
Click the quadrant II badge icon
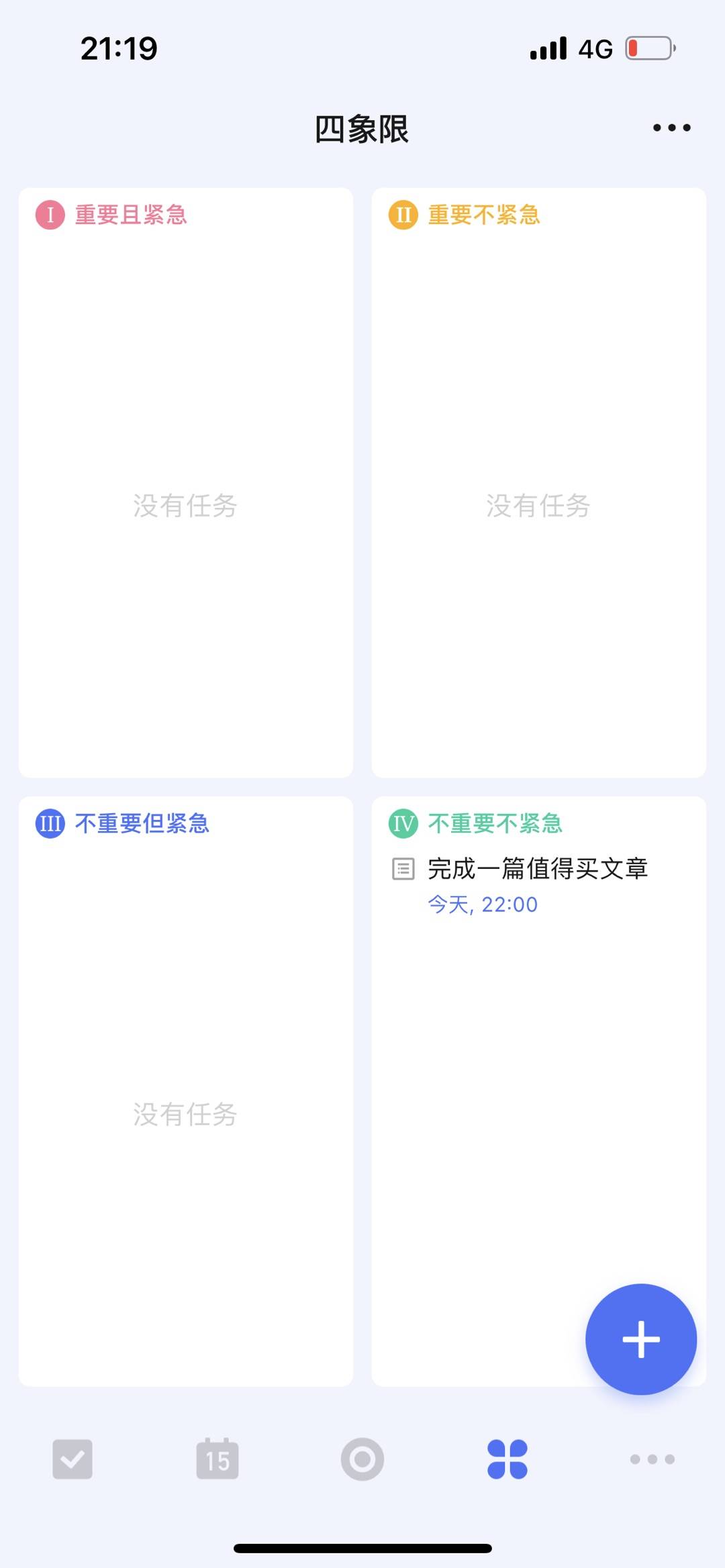tap(404, 213)
